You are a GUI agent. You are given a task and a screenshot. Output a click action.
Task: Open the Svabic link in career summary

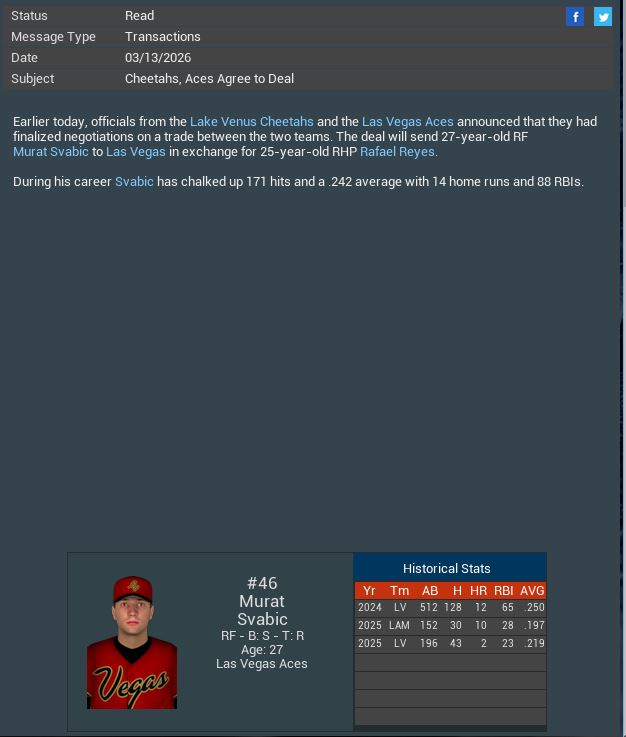pyautogui.click(x=134, y=182)
